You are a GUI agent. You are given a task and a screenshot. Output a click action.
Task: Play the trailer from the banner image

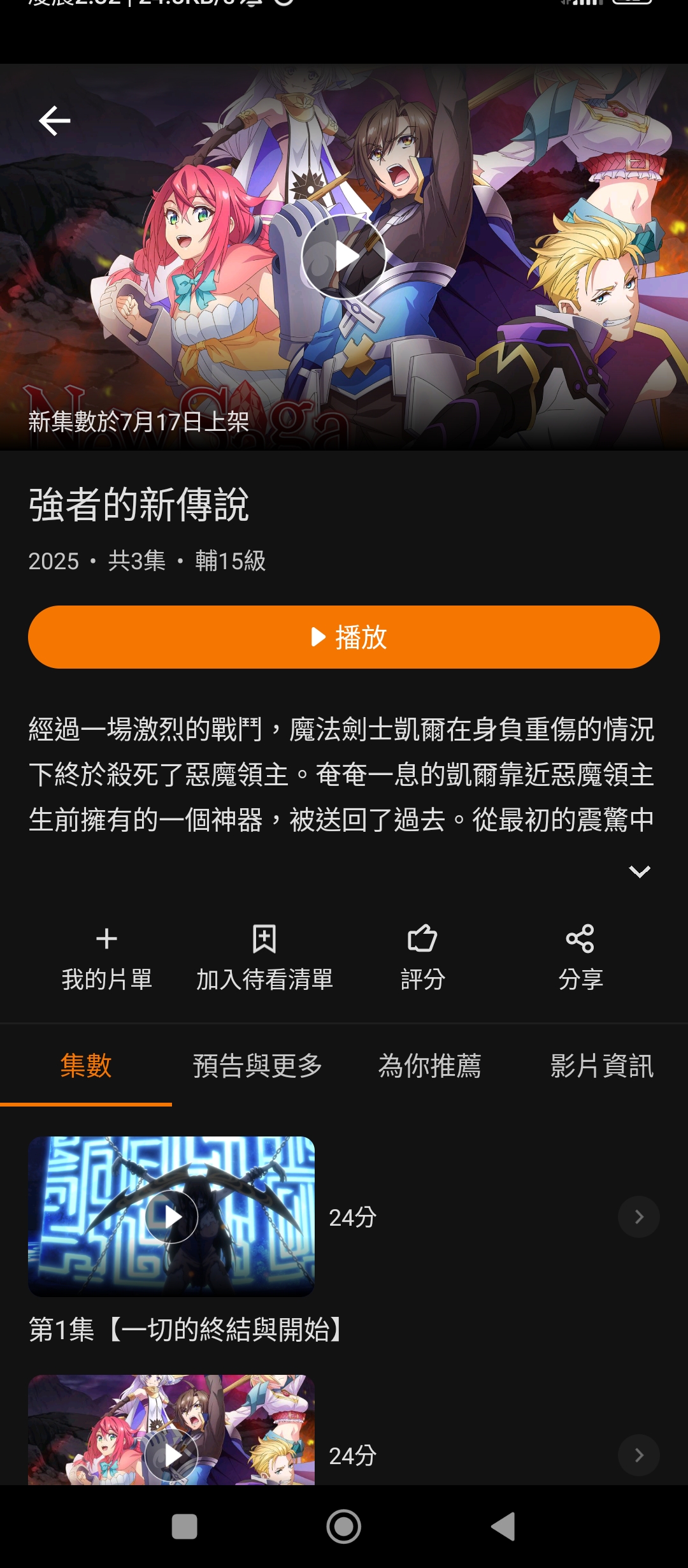coord(344,257)
